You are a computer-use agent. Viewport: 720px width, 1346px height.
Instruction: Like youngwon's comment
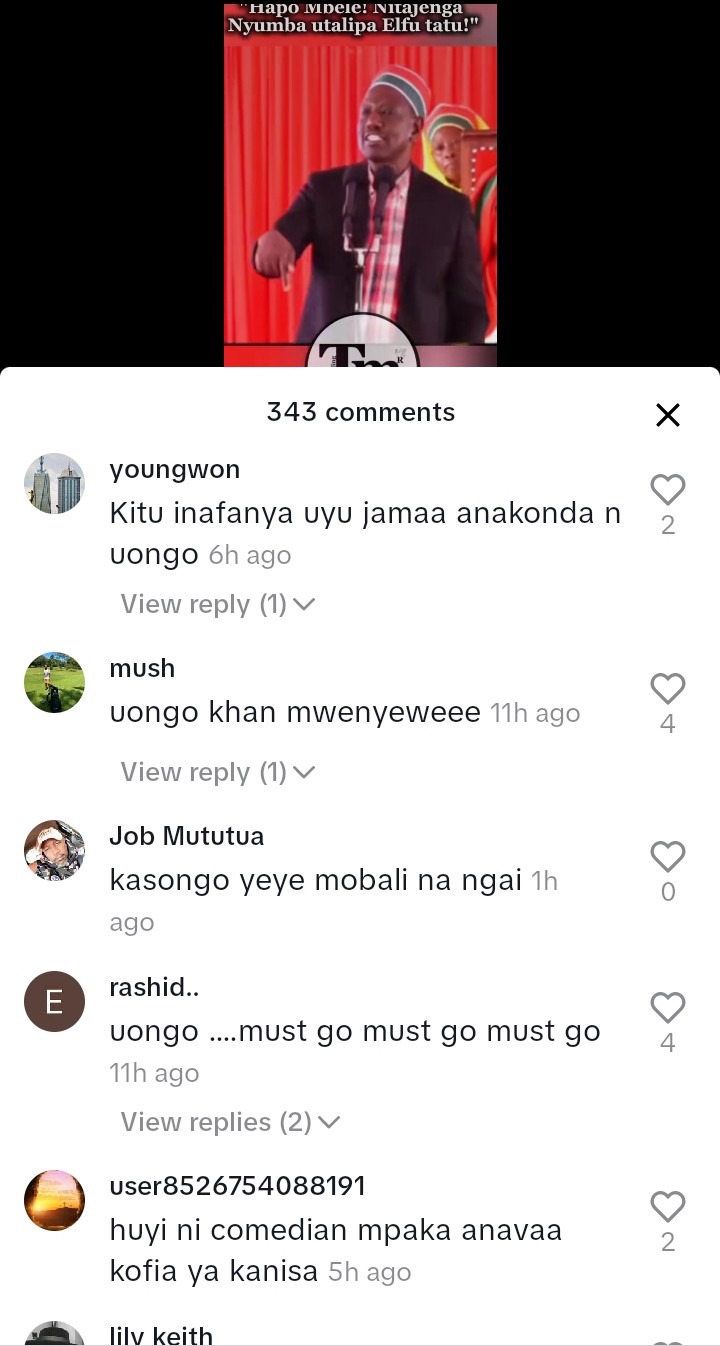pyautogui.click(x=667, y=490)
